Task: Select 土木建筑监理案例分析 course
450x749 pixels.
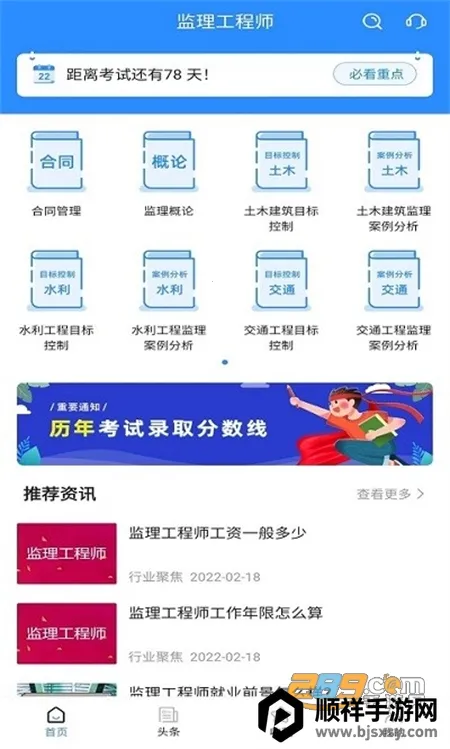Action: click(x=394, y=182)
